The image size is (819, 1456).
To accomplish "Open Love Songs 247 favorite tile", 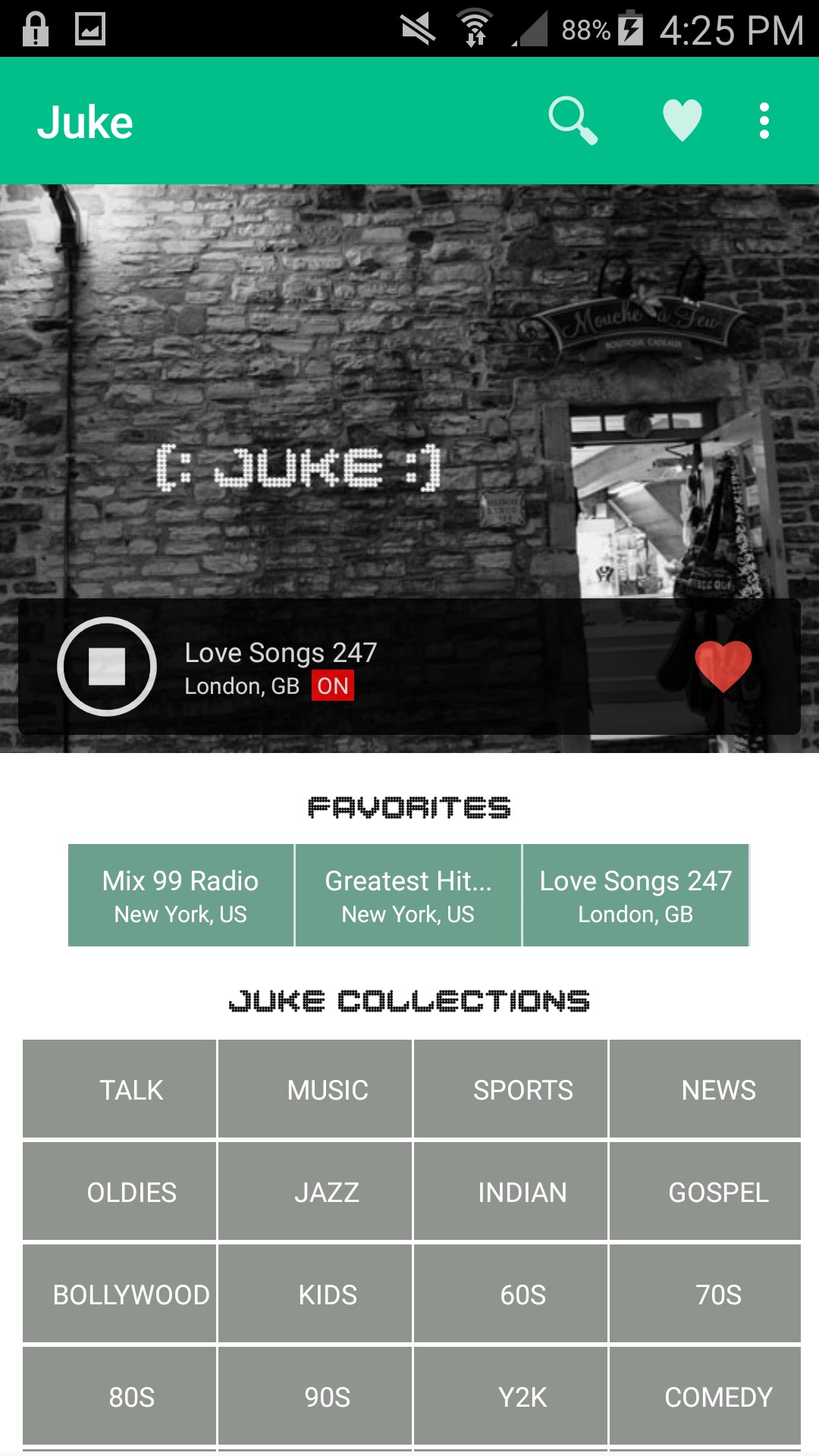I will click(635, 896).
